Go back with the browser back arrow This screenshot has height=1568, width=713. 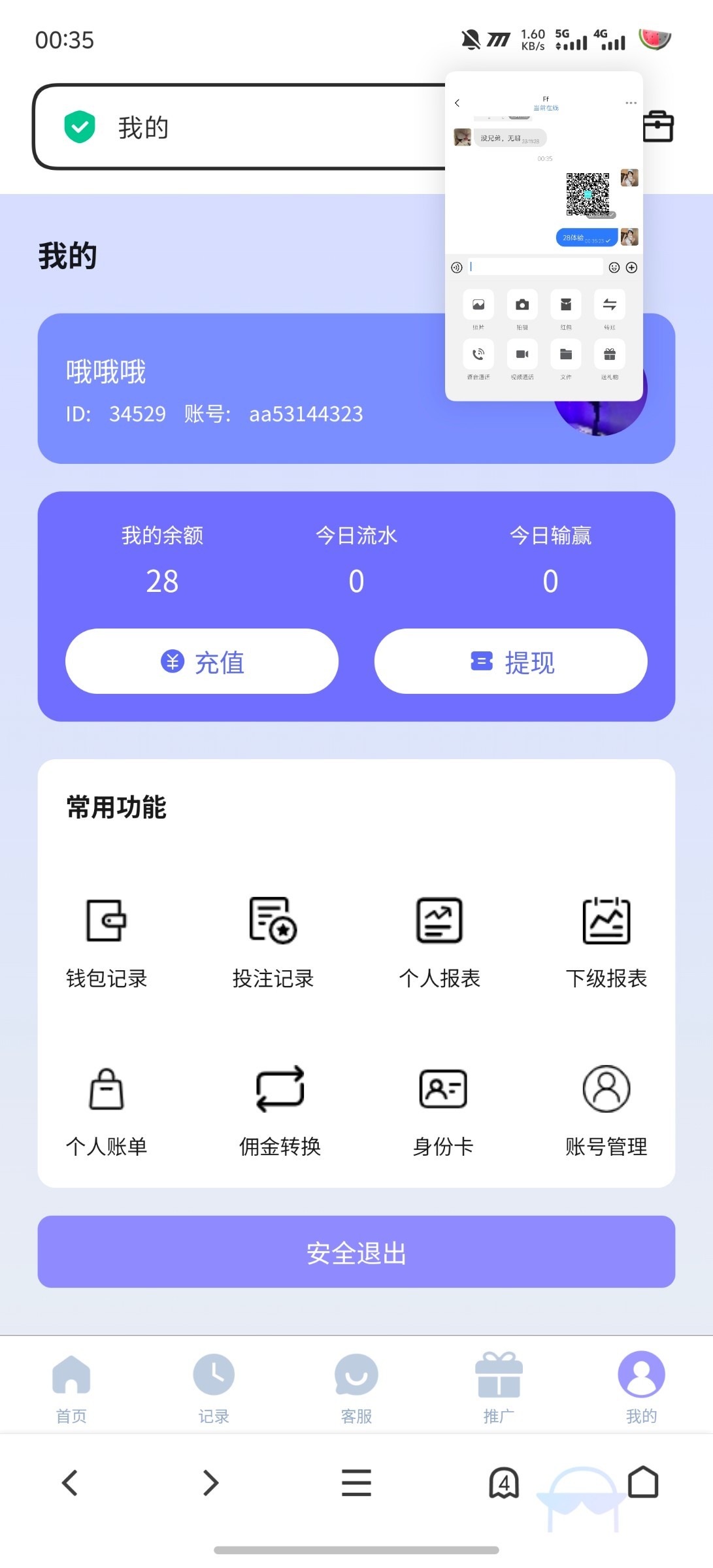(x=70, y=1482)
